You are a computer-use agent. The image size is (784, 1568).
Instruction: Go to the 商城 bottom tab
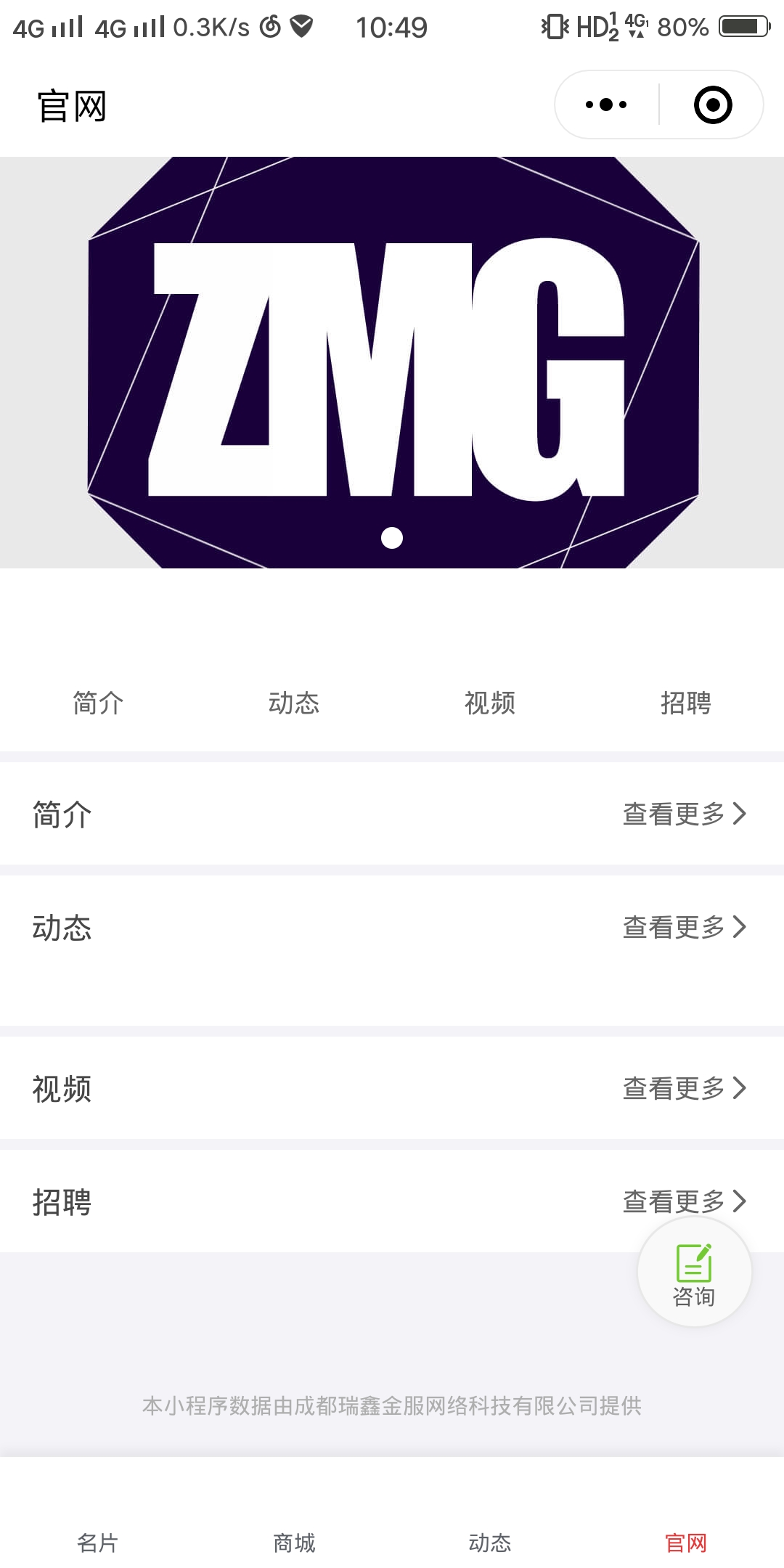[294, 1542]
